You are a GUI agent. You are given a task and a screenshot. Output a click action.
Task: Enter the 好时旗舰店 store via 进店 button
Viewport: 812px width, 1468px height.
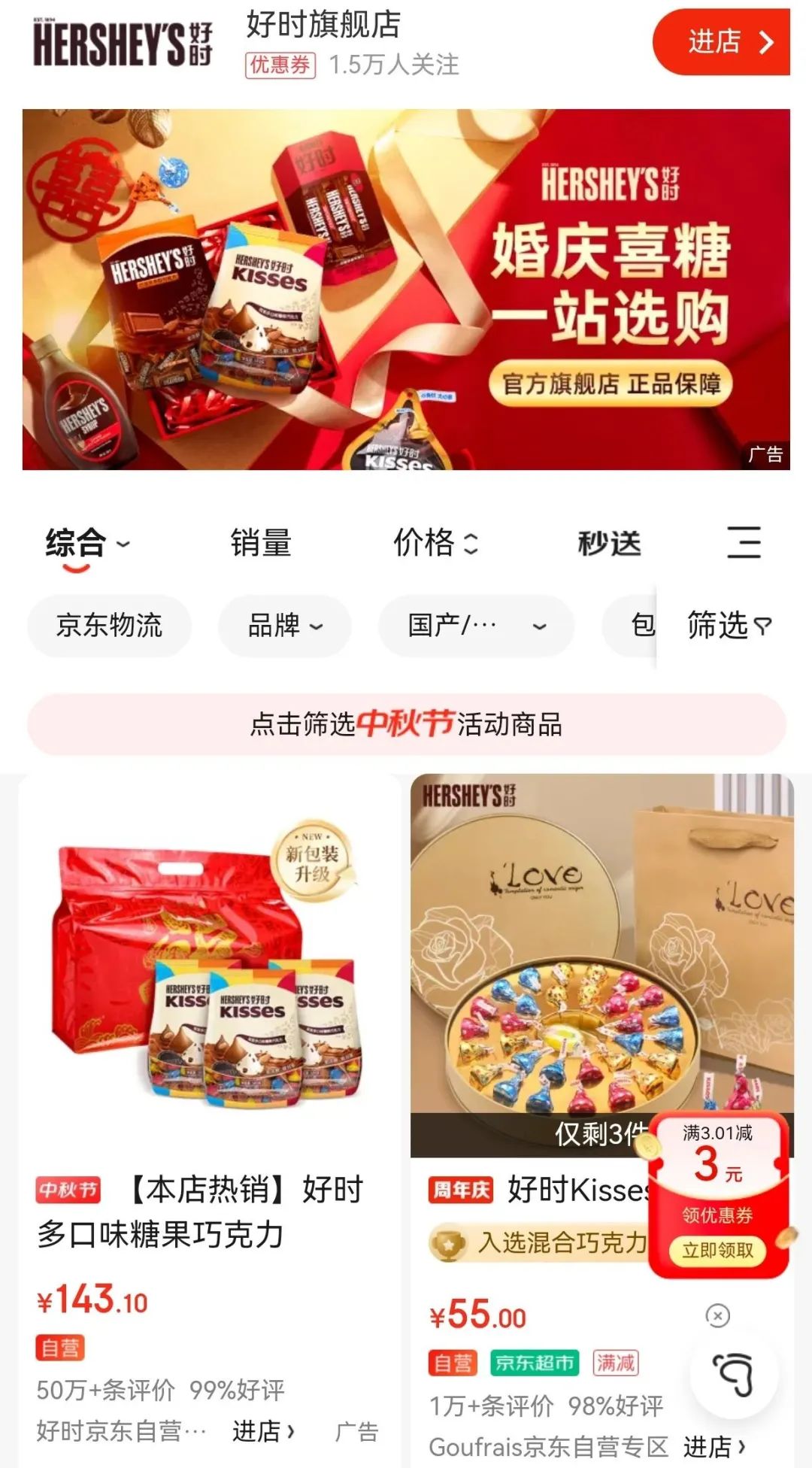tap(720, 42)
